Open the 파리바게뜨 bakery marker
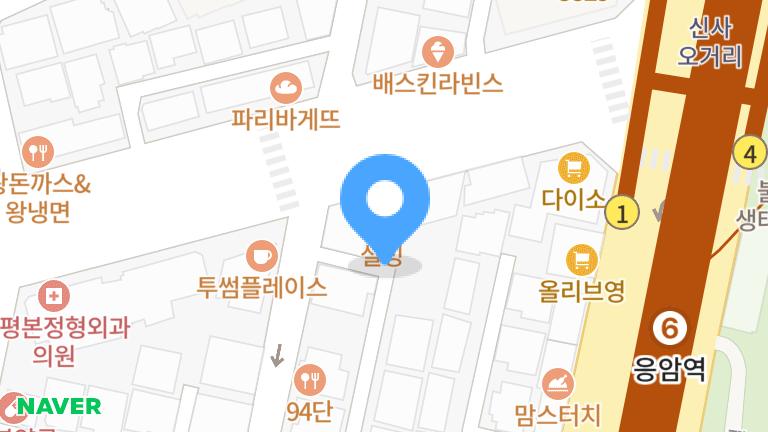Viewport: 768px width, 432px height. pos(286,88)
